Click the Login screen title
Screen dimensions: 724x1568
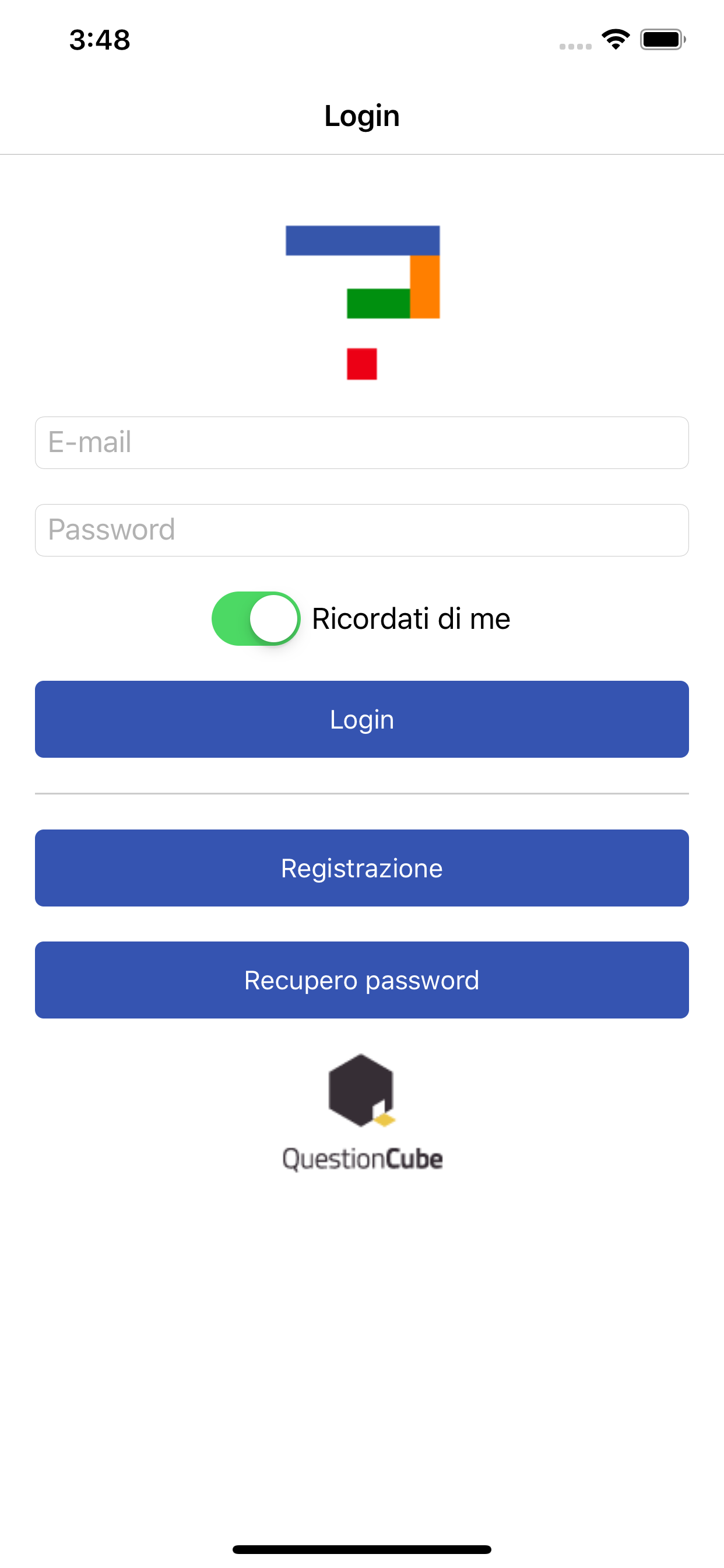[x=361, y=115]
